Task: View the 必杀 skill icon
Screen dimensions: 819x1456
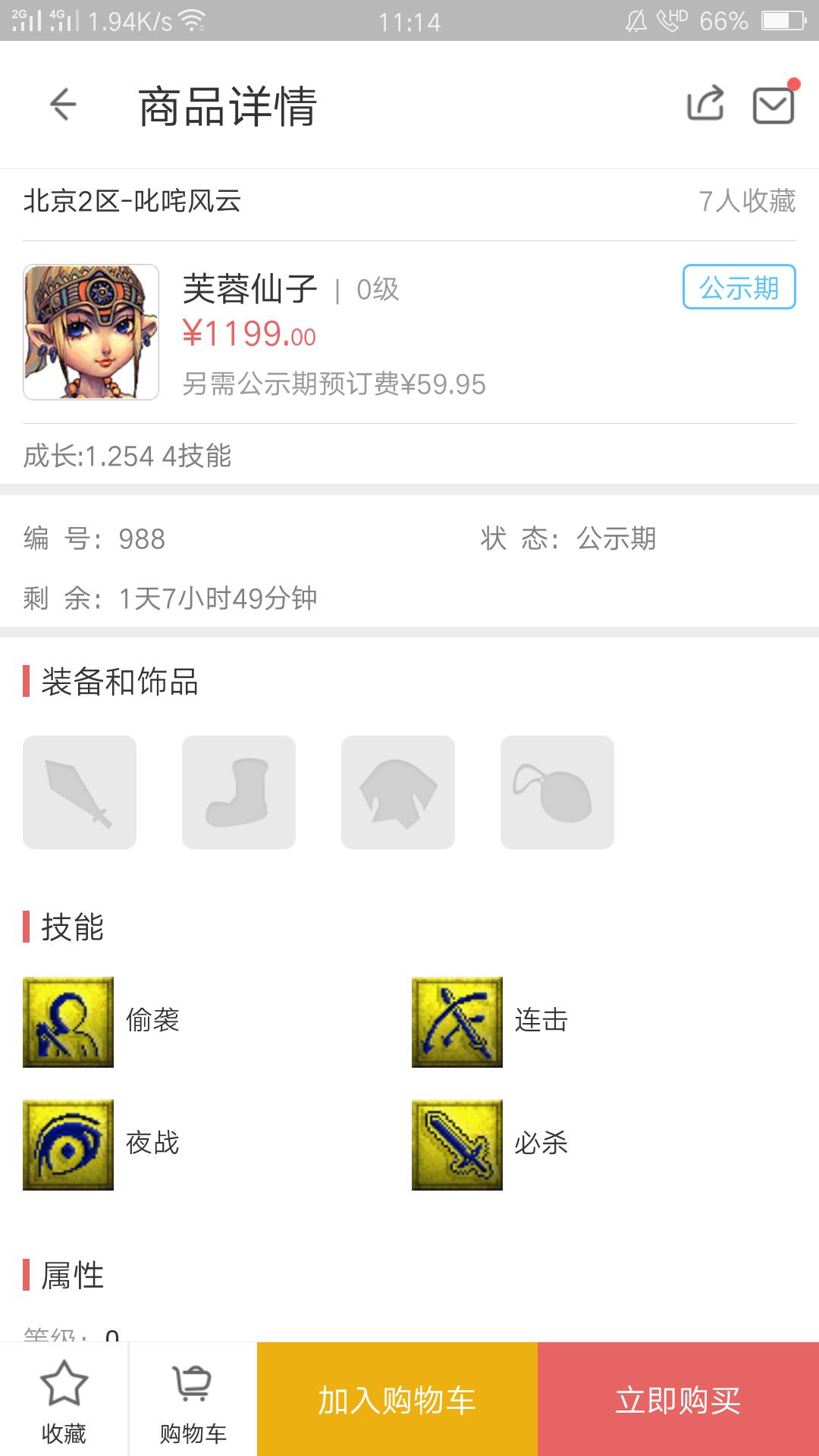Action: [457, 1144]
